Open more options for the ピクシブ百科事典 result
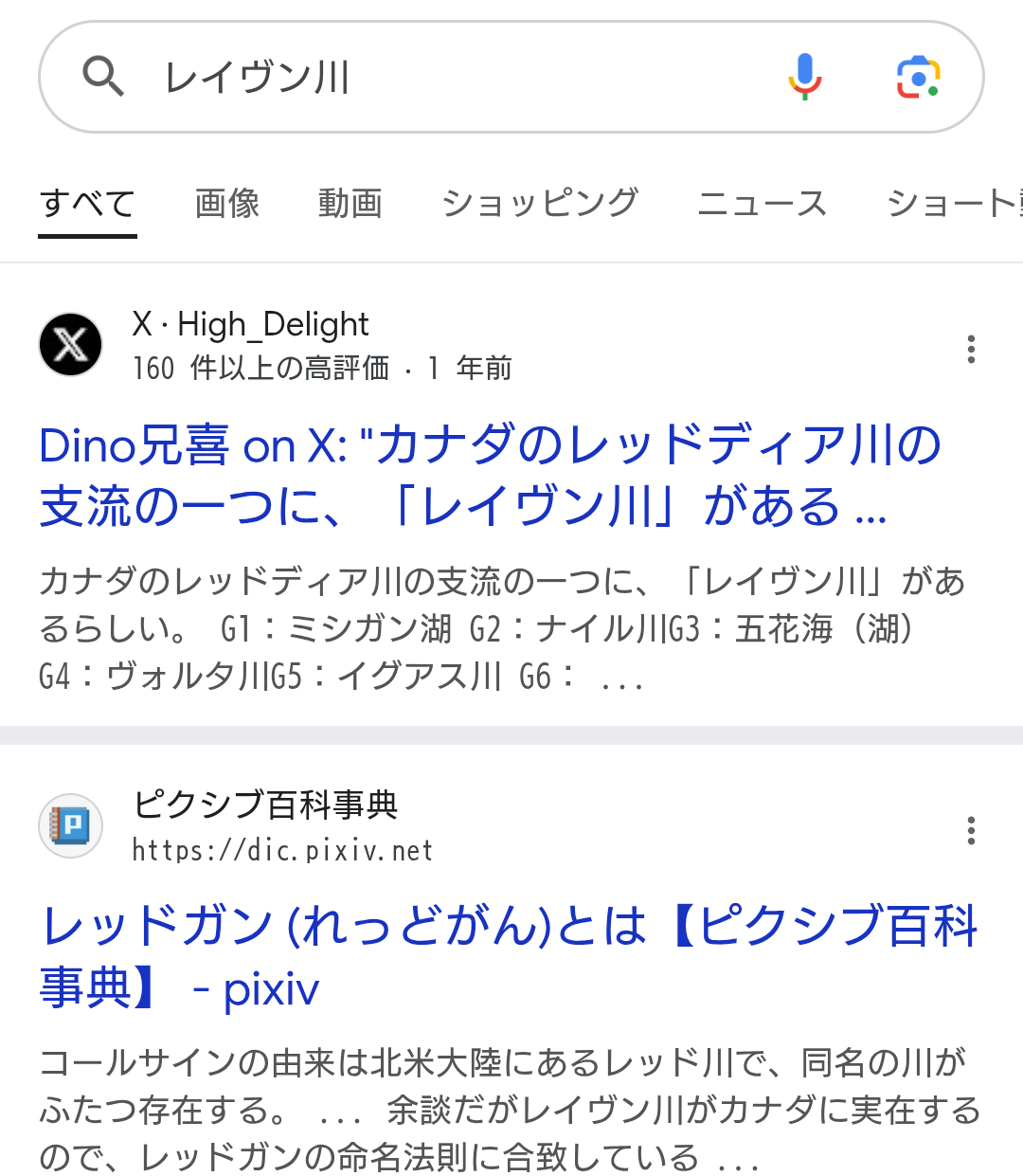1023x1176 pixels. [x=971, y=830]
